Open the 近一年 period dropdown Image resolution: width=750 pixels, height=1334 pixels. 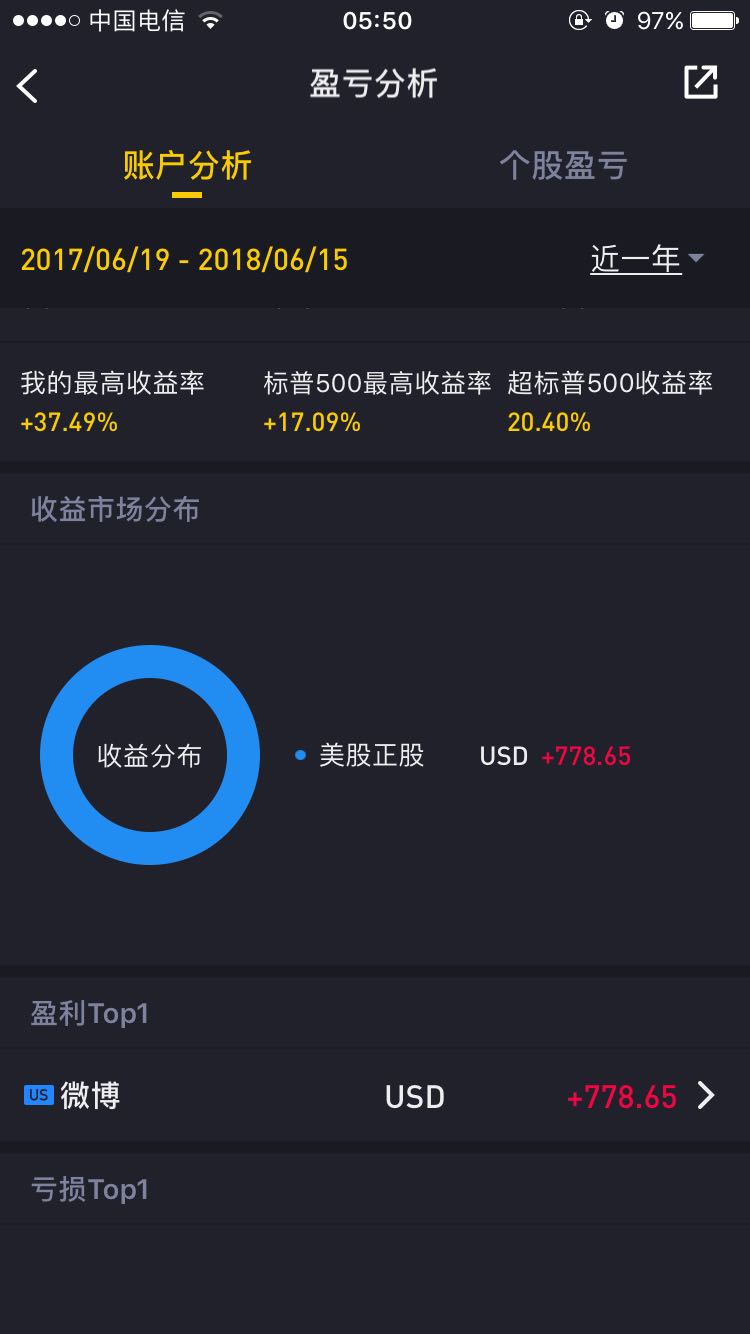pyautogui.click(x=647, y=259)
